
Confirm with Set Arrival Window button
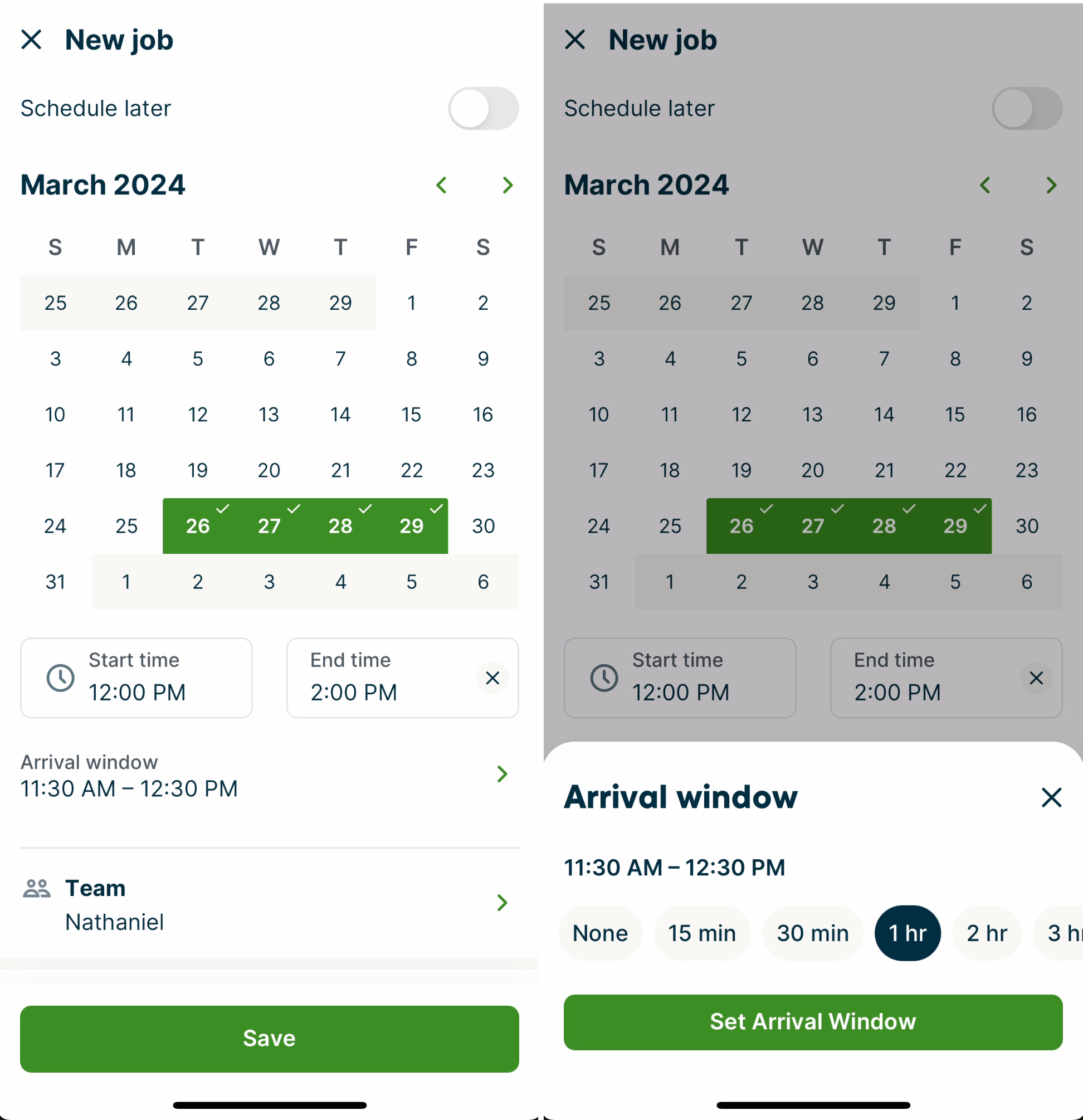(812, 1022)
